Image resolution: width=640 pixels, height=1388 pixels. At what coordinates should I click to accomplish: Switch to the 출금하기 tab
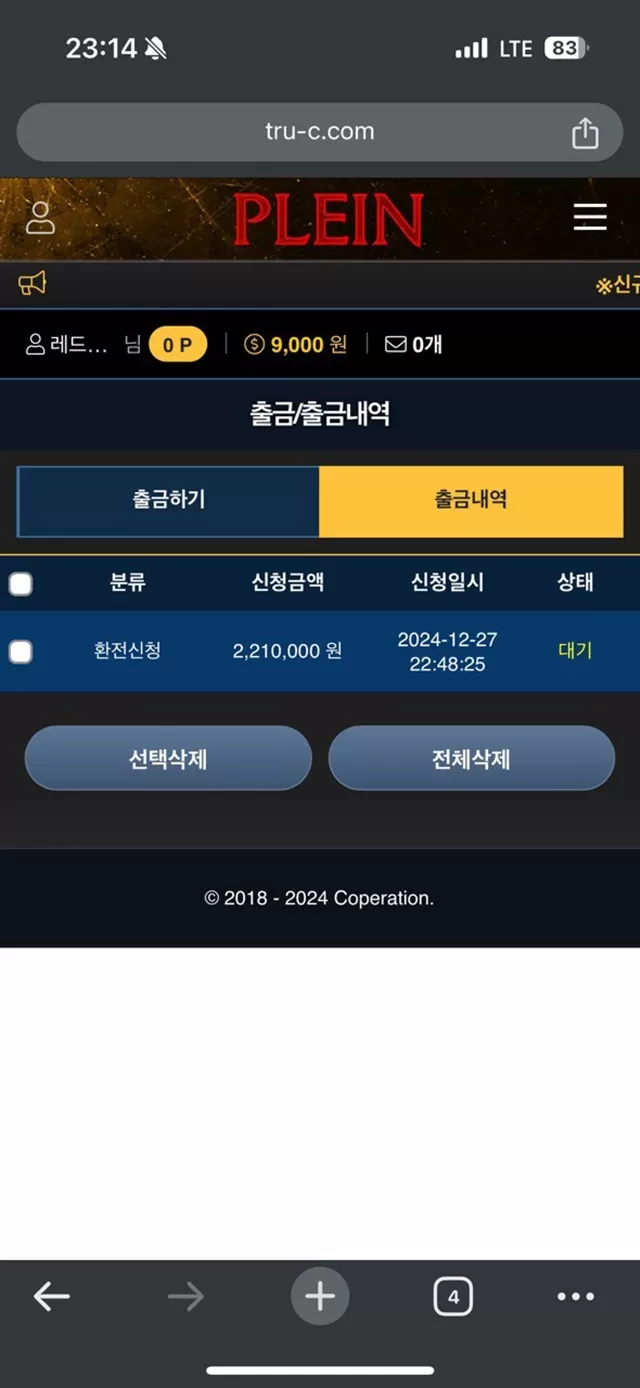(168, 501)
